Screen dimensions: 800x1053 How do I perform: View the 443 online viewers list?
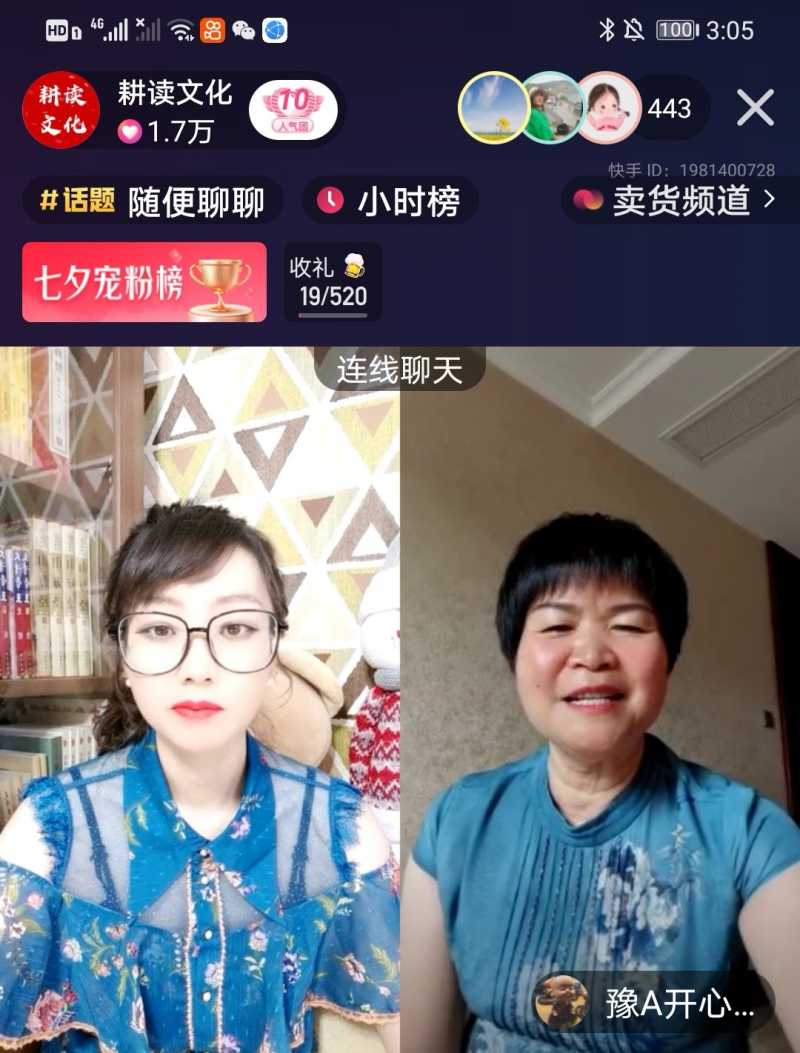(x=669, y=108)
